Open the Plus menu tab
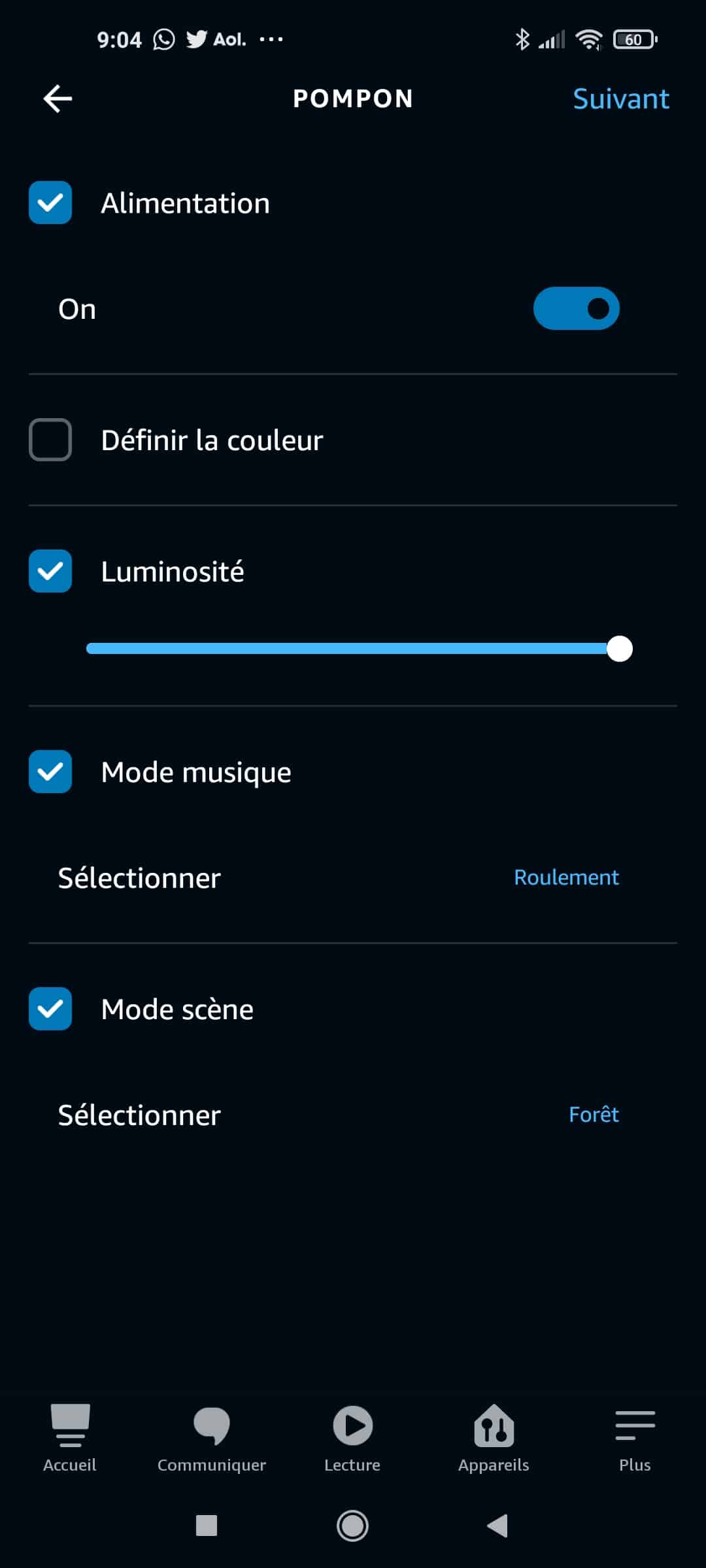This screenshot has width=706, height=1568. tap(635, 1438)
